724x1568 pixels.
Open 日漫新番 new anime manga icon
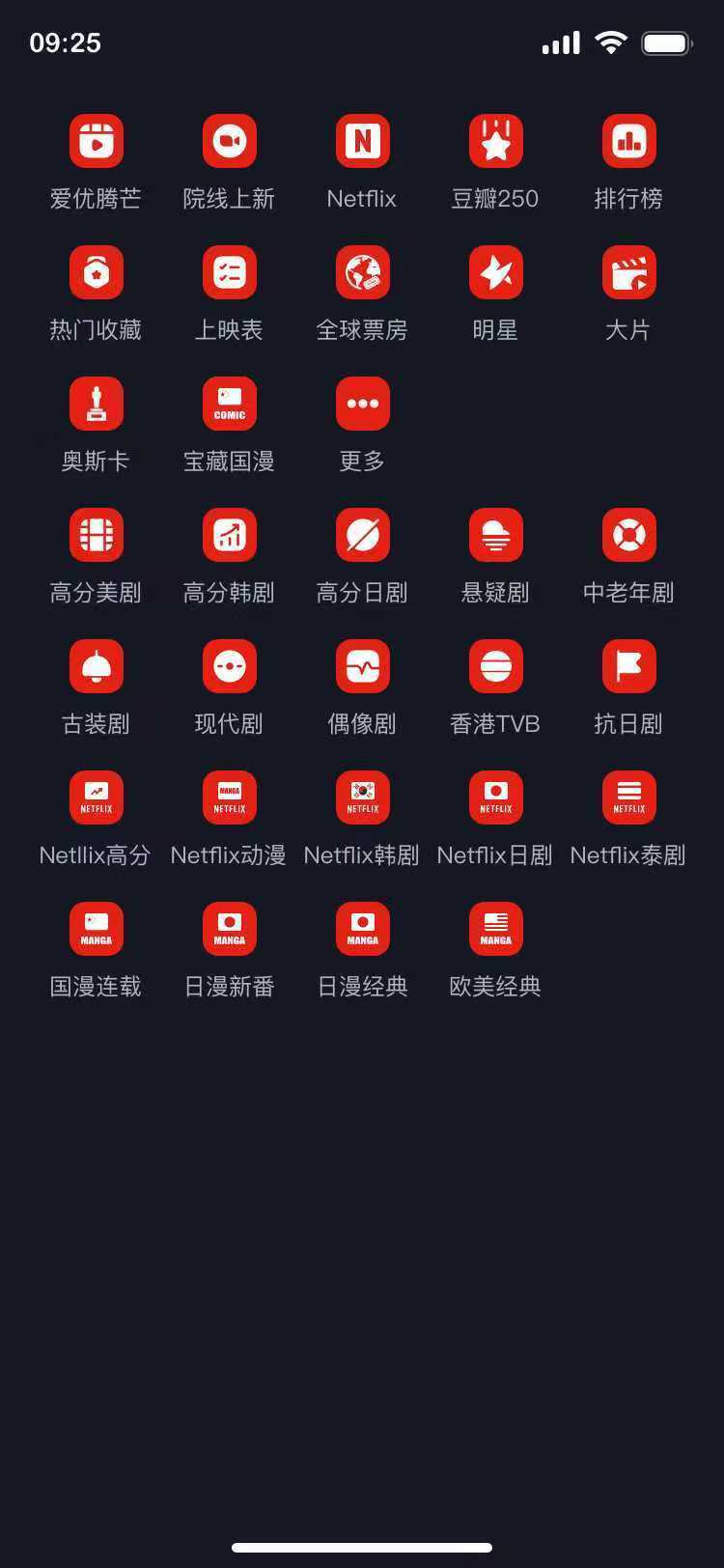click(229, 929)
